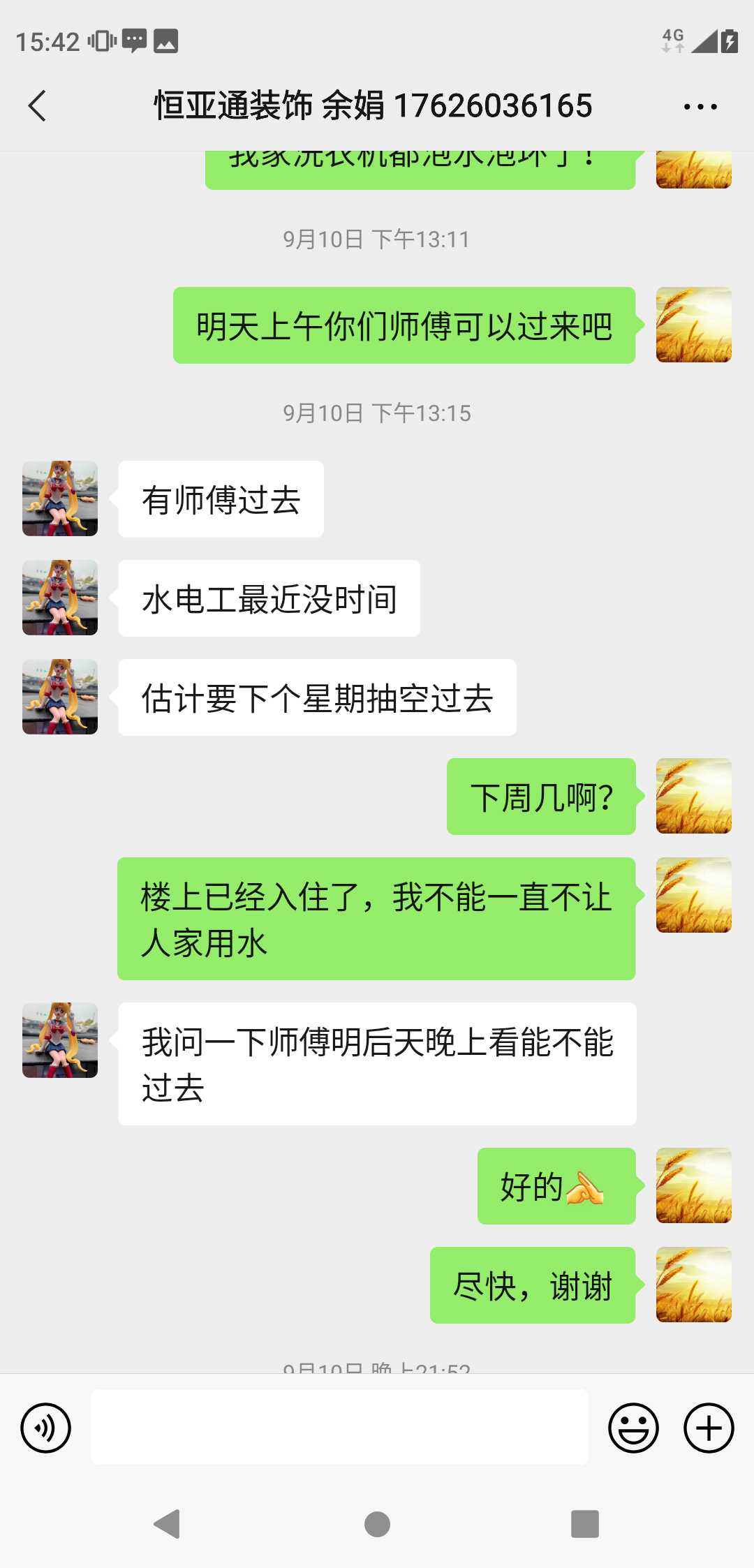
Task: Open contact avatar beside 有师傅过去
Action: 60,498
